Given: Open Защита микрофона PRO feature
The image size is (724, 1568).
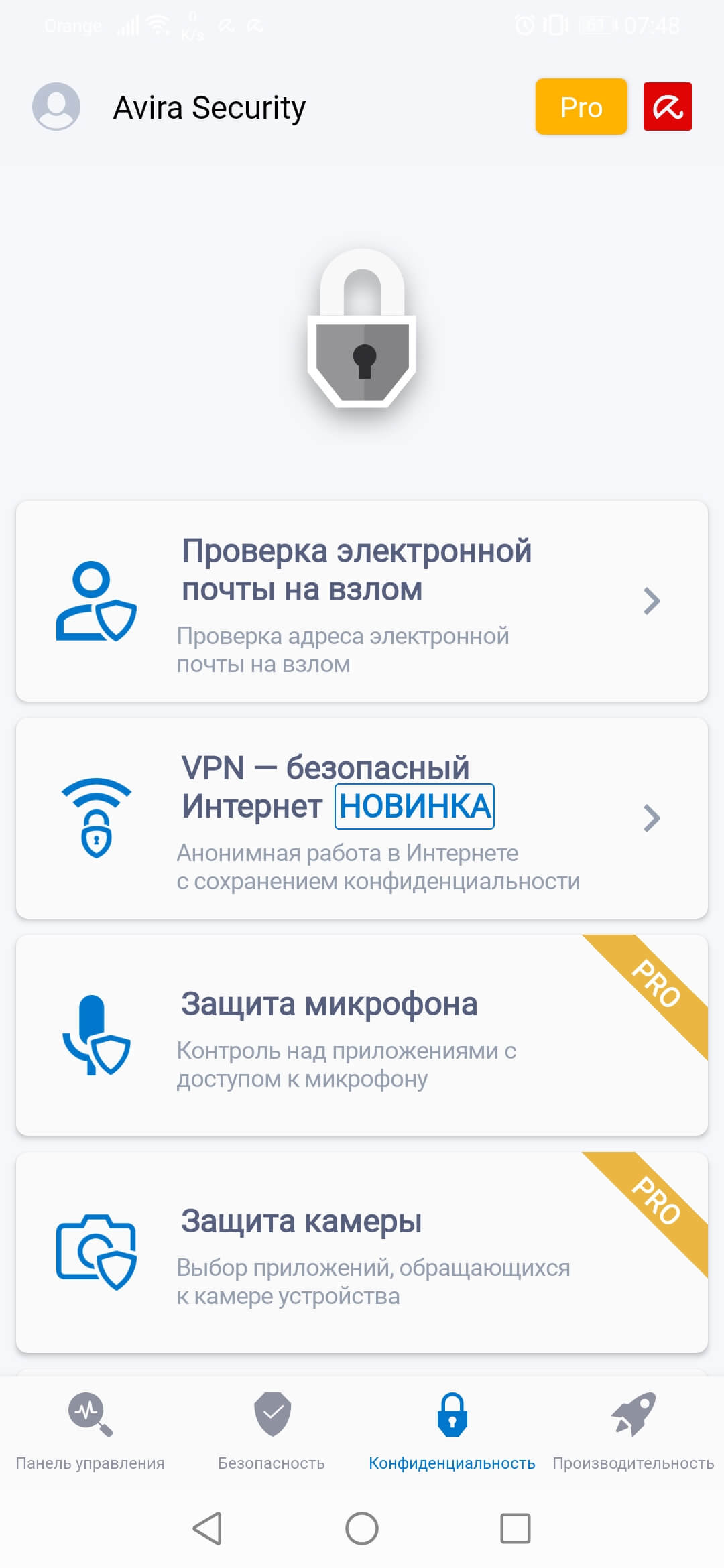Looking at the screenshot, I should tap(362, 1035).
